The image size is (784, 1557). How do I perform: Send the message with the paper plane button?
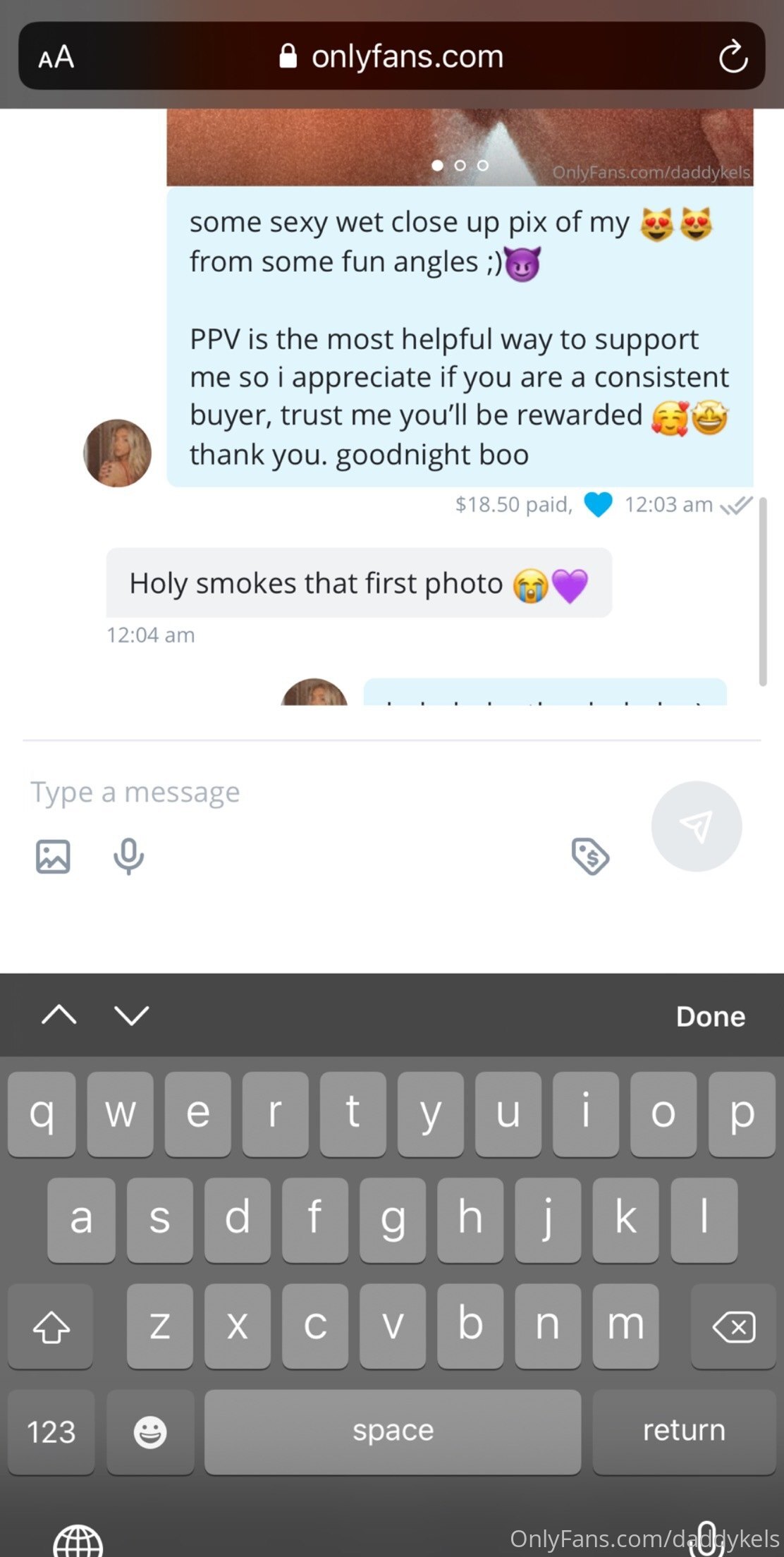pos(696,826)
